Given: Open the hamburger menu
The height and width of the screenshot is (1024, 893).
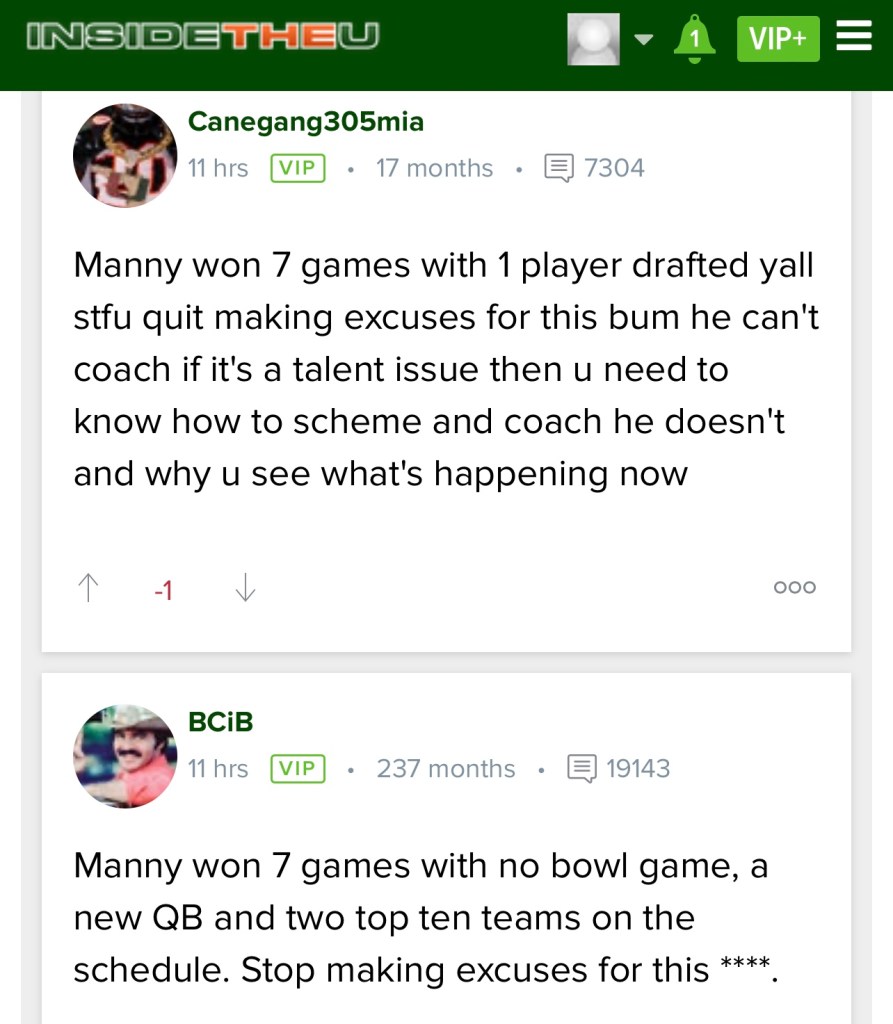Looking at the screenshot, I should coord(853,38).
